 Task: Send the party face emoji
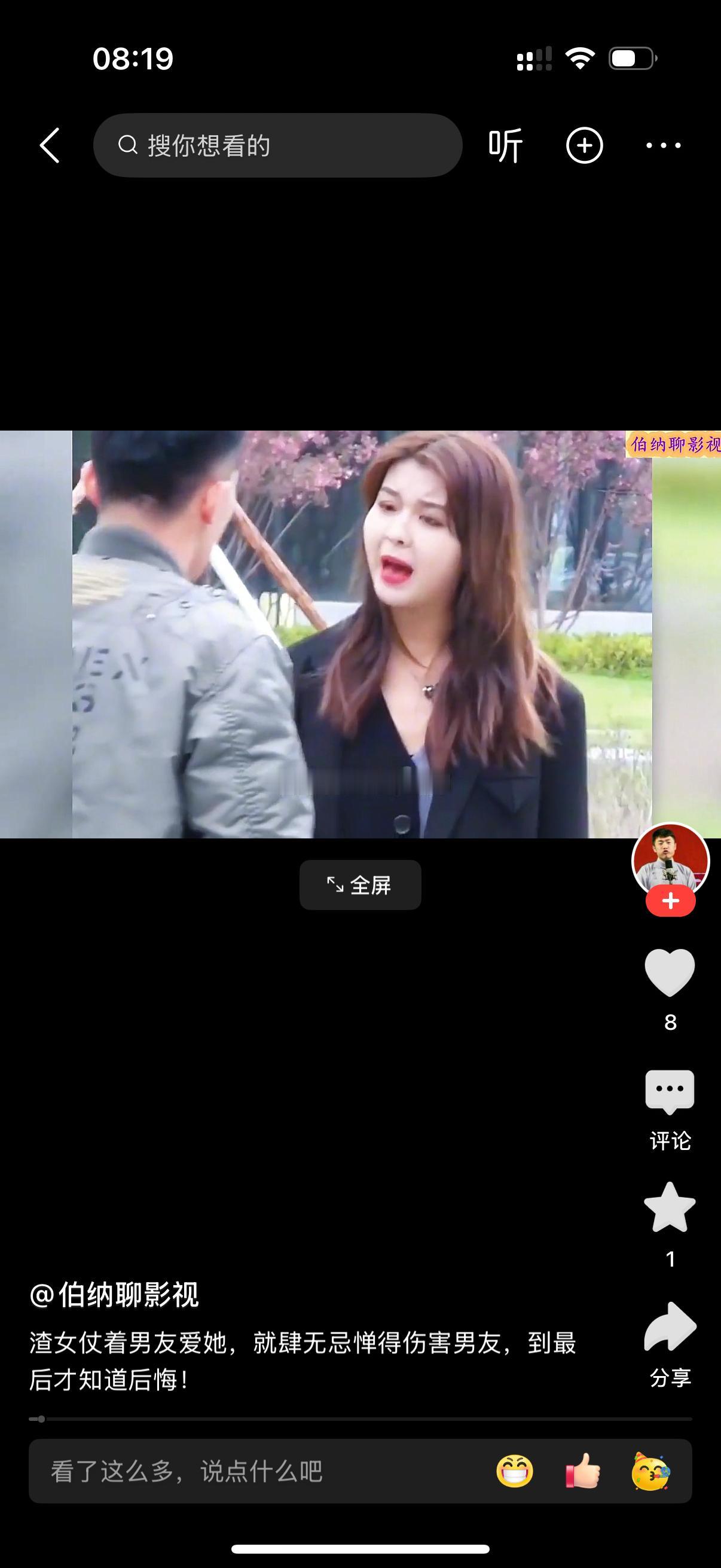650,1472
